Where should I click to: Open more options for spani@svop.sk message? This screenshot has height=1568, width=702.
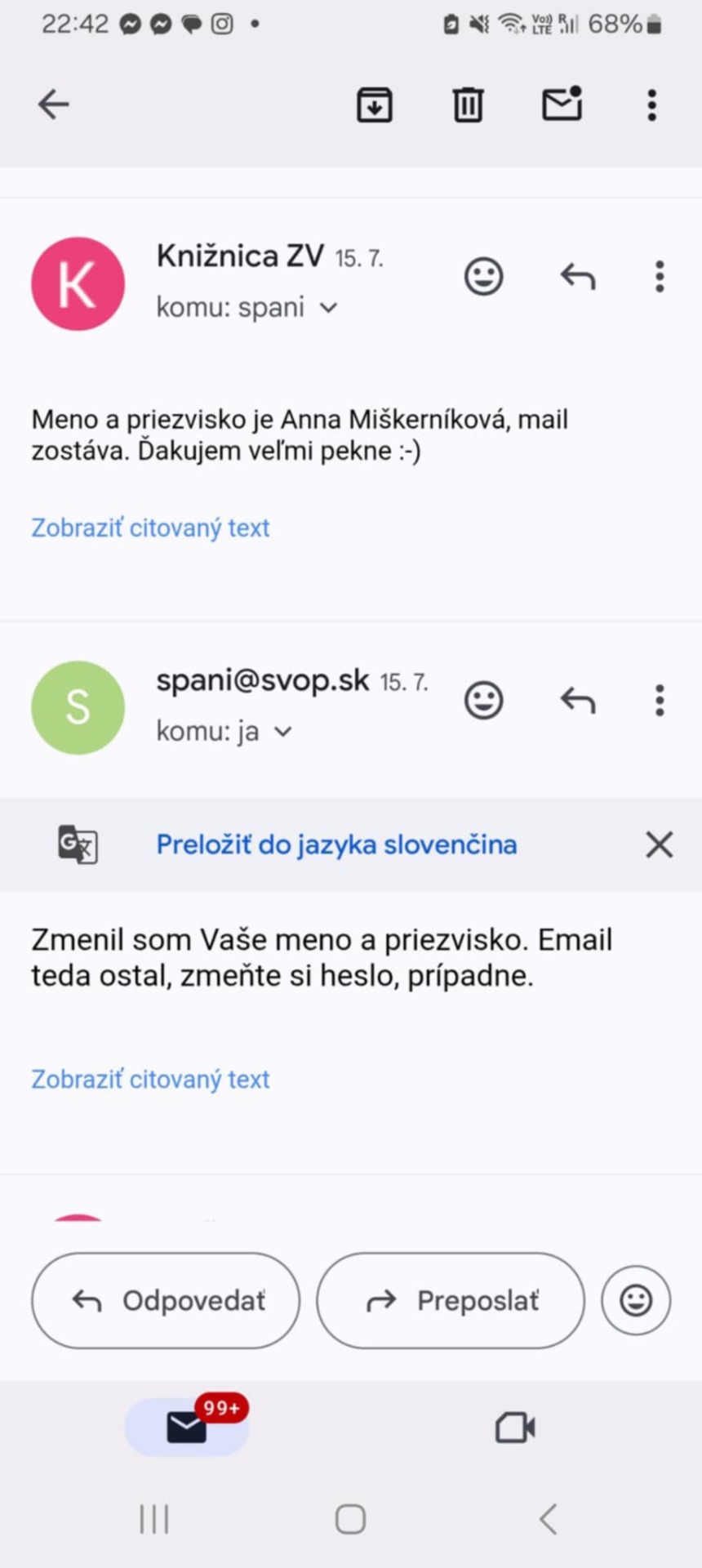click(x=660, y=701)
